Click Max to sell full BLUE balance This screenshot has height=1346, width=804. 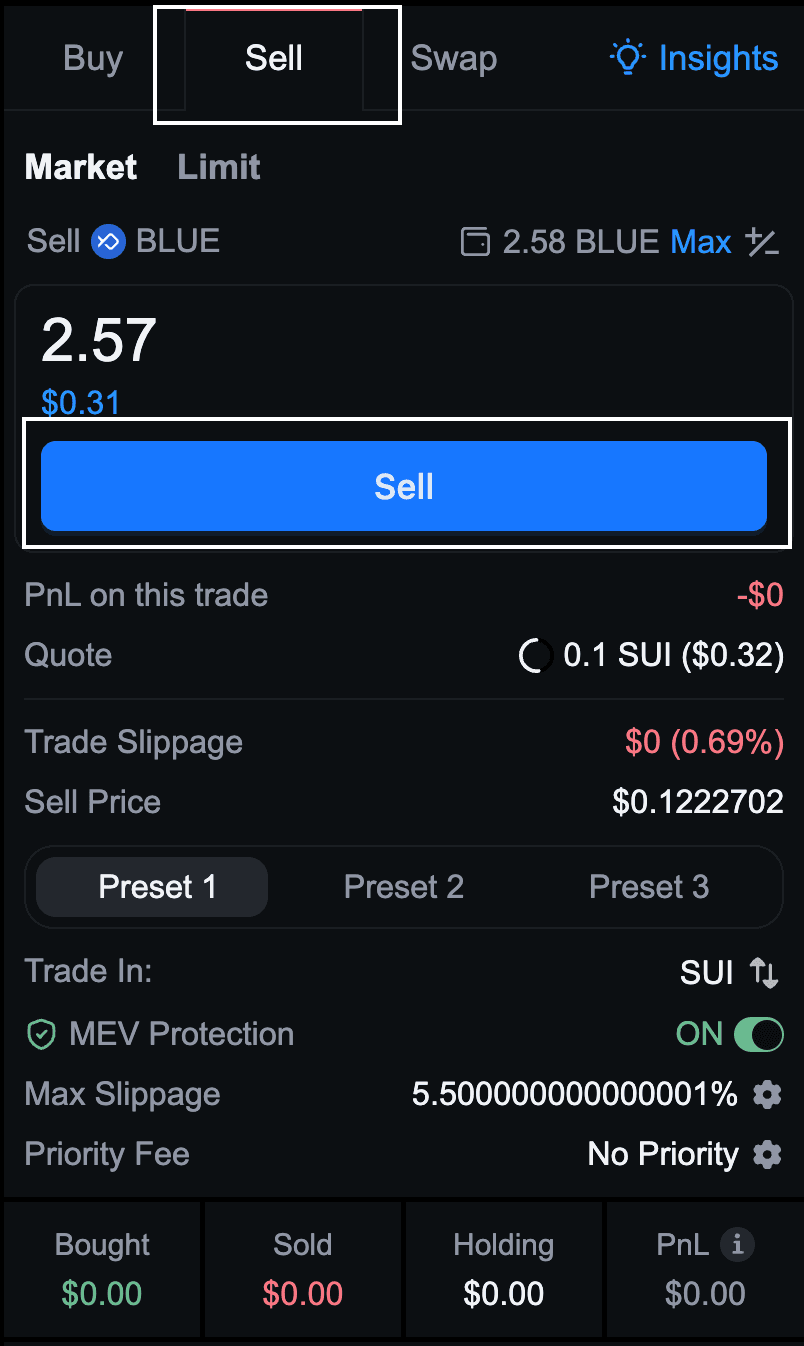[x=701, y=241]
